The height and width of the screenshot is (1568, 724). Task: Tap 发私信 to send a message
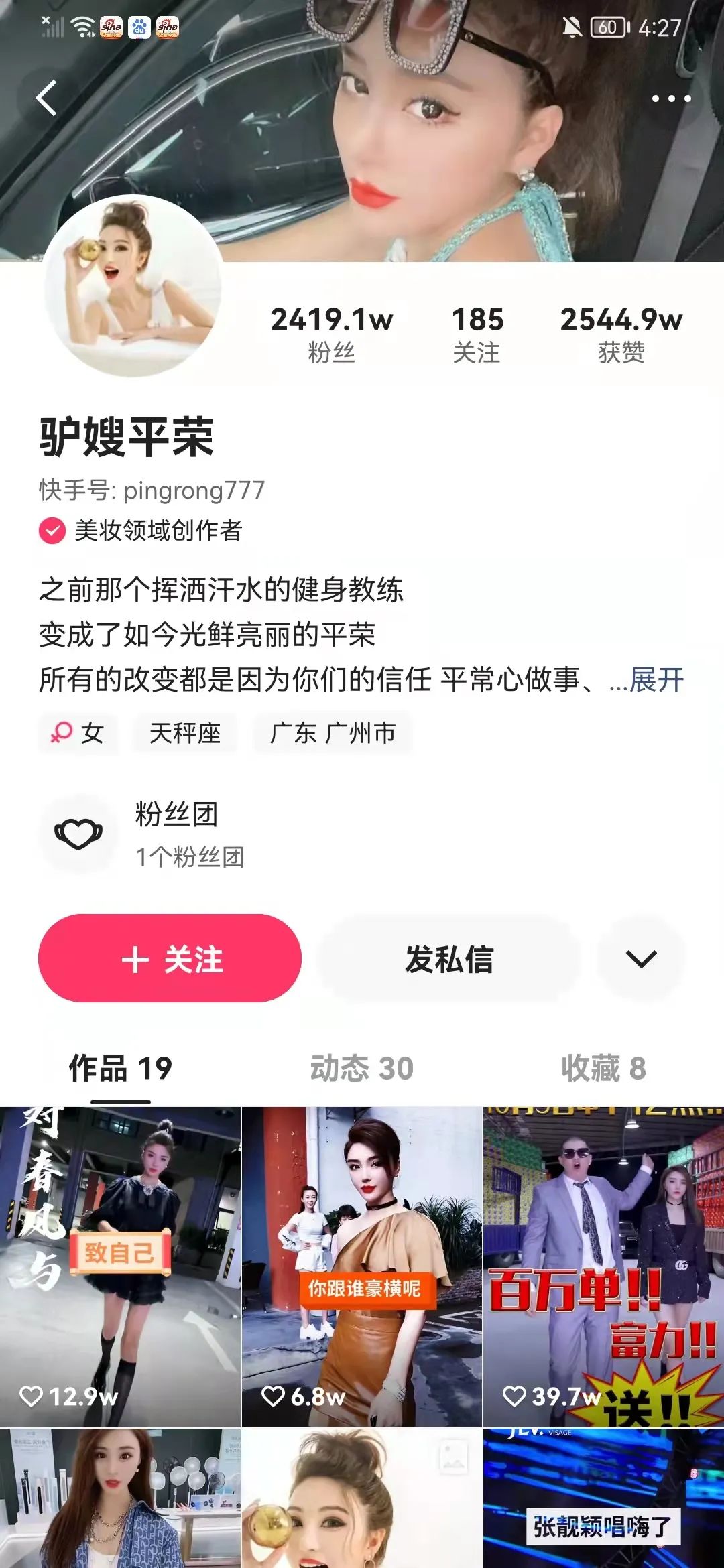coord(449,959)
